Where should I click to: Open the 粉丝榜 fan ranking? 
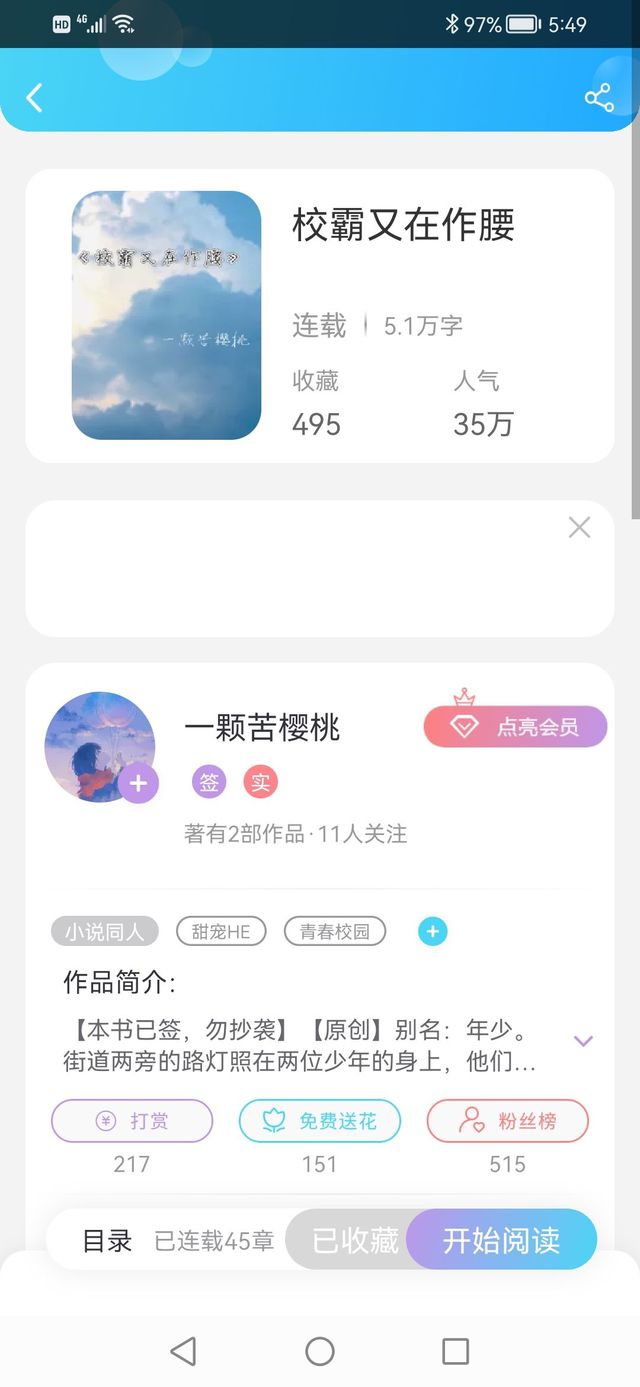pyautogui.click(x=508, y=1121)
